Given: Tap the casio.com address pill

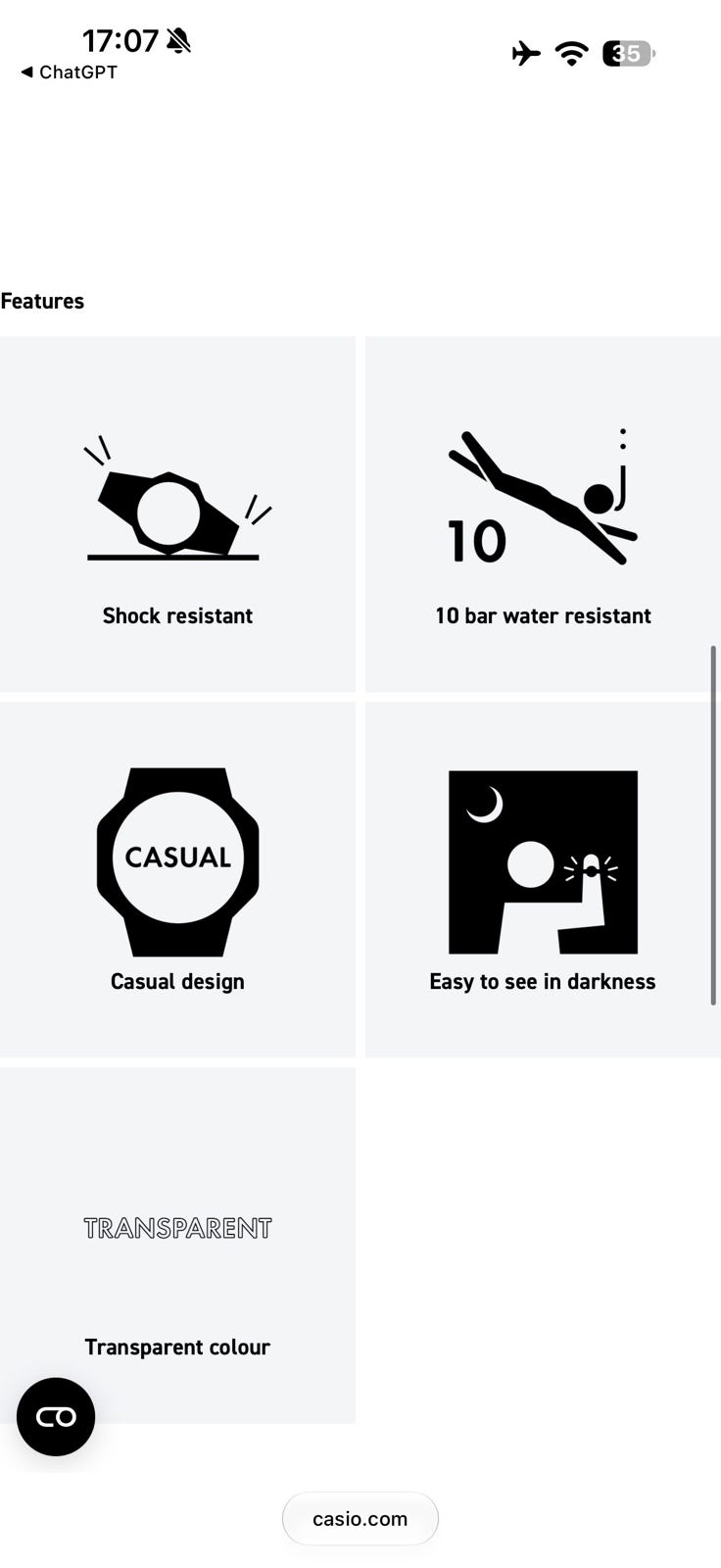Looking at the screenshot, I should coord(360,1518).
